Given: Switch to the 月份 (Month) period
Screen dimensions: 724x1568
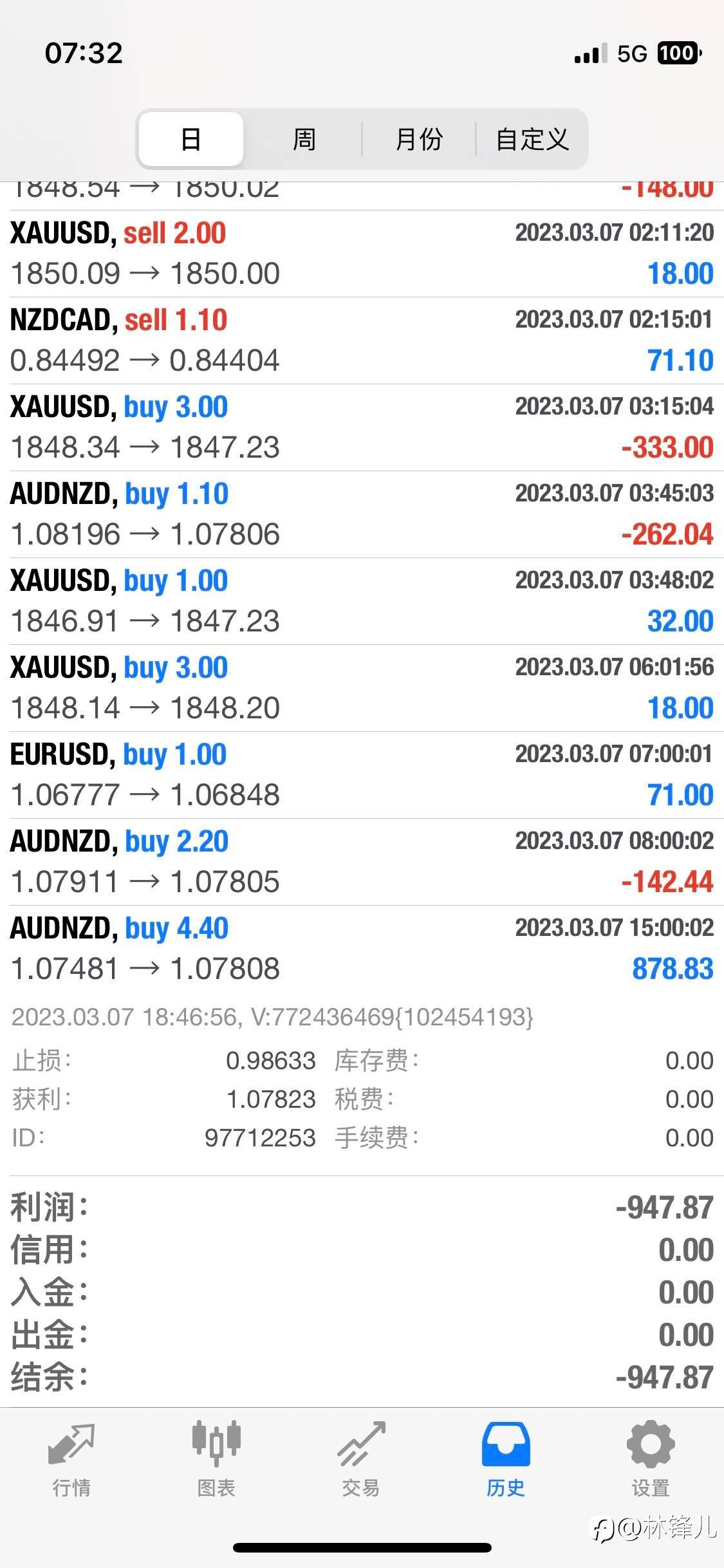Looking at the screenshot, I should point(419,139).
